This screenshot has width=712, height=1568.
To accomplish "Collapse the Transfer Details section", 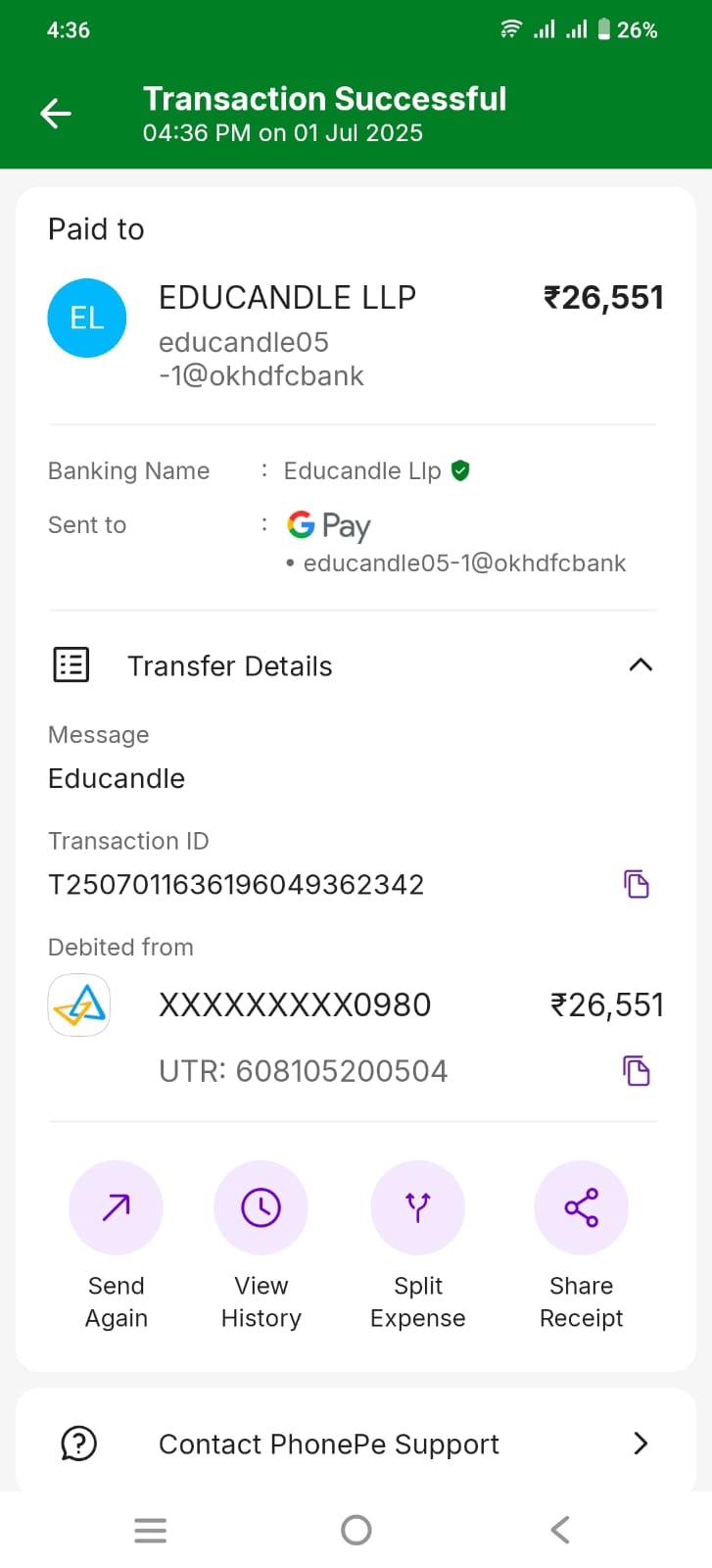I will (640, 665).
